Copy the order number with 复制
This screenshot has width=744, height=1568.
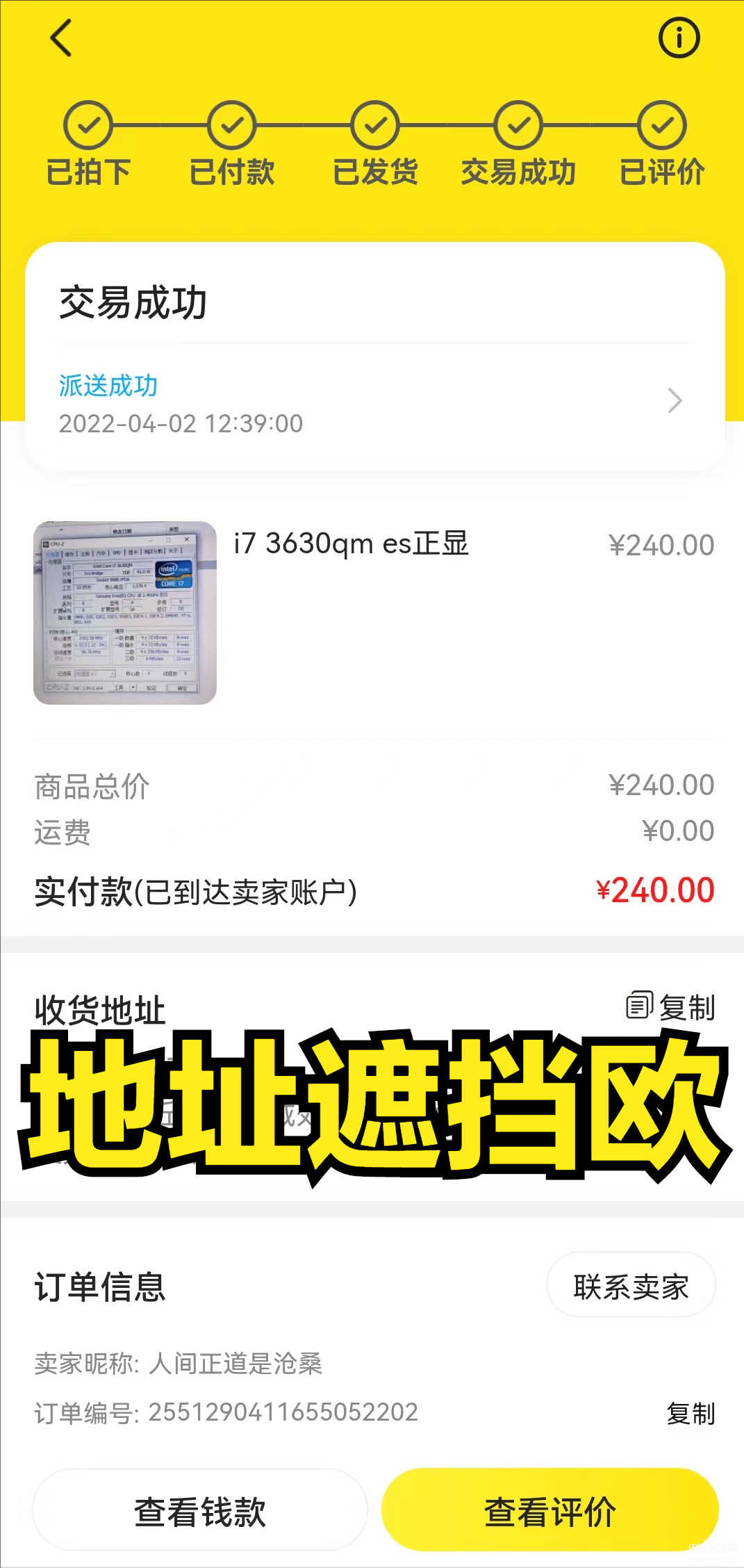pos(690,1413)
